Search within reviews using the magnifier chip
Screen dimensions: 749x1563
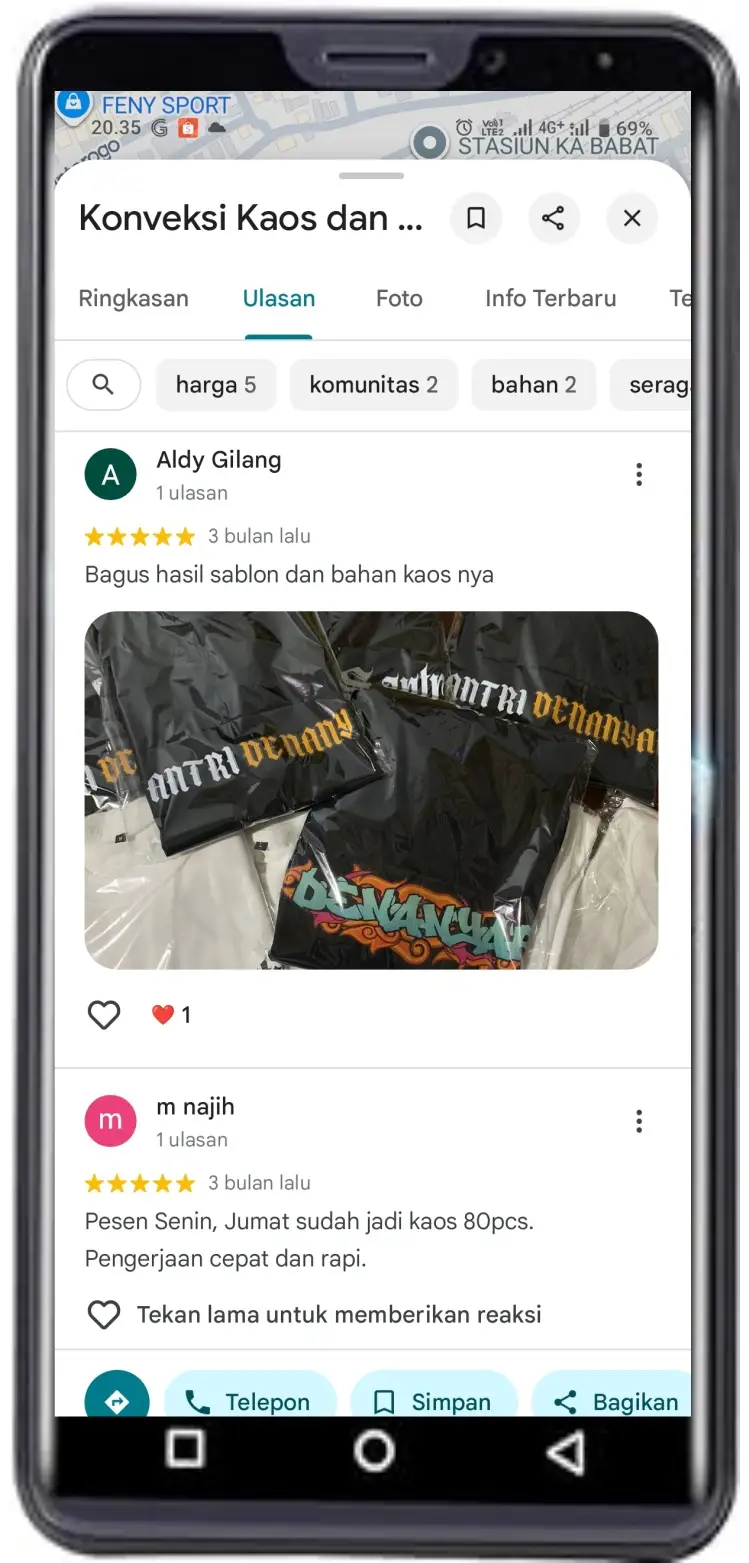(103, 385)
